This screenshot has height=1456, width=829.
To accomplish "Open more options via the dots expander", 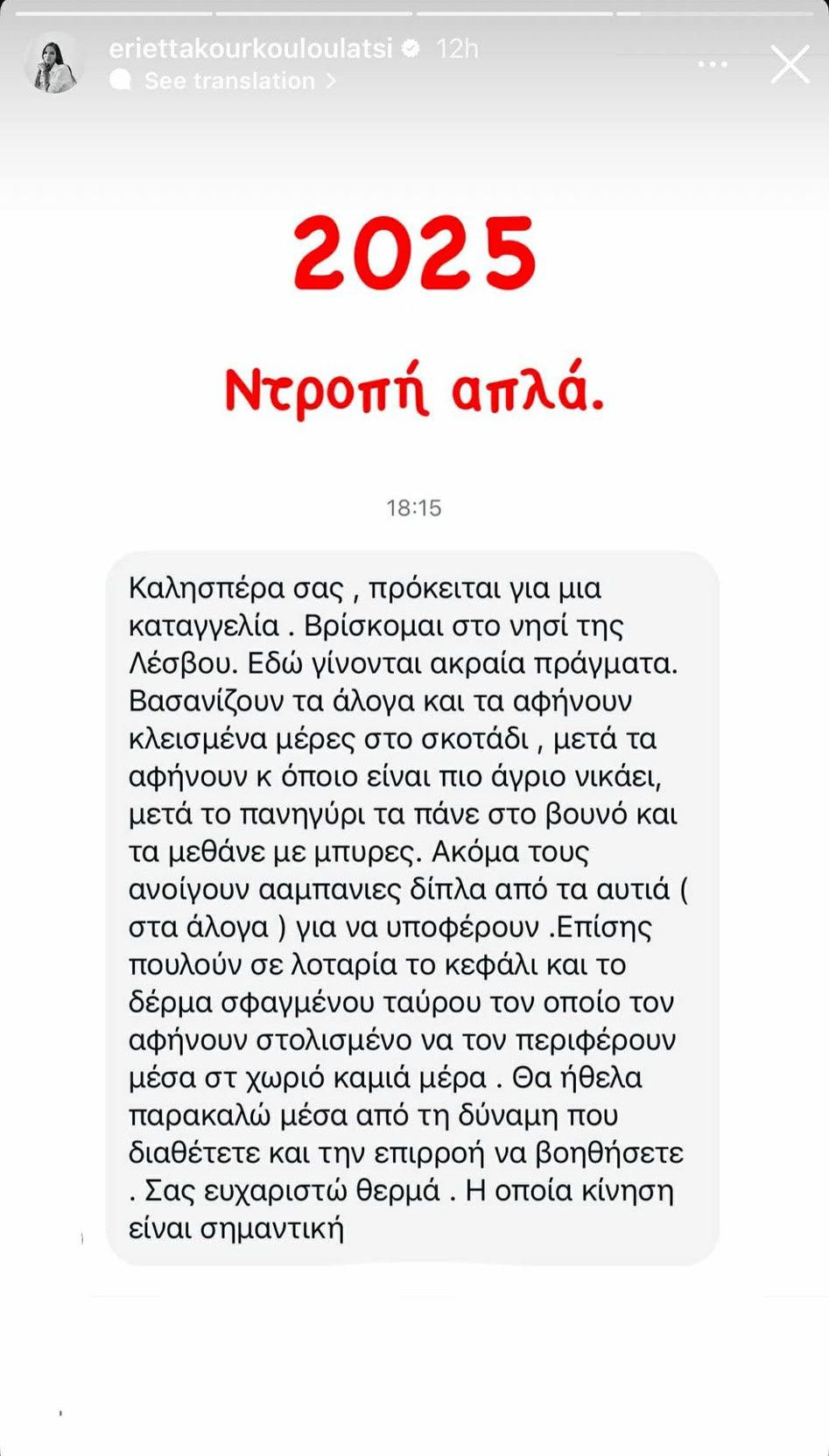I will coord(713,63).
